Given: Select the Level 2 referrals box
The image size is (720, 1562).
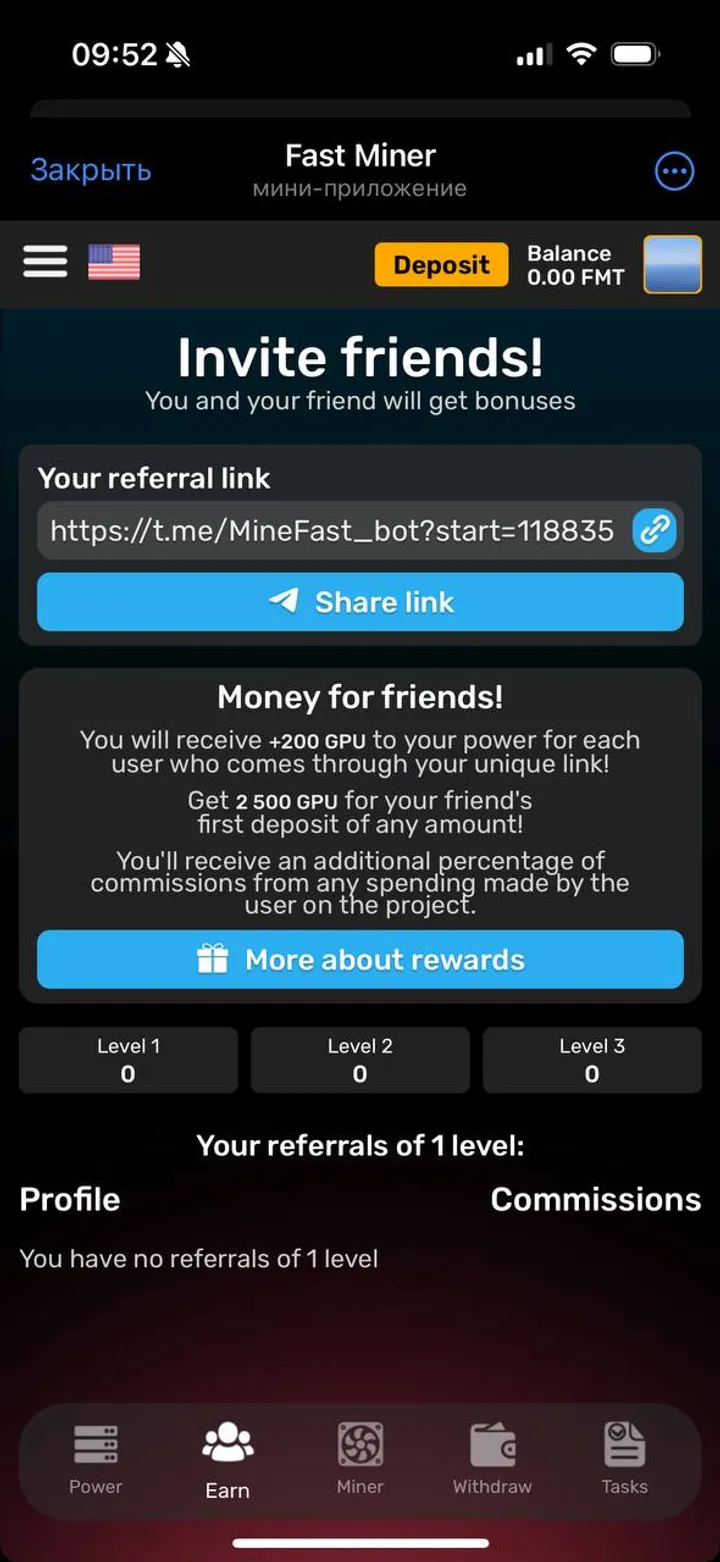Looking at the screenshot, I should click(x=360, y=1060).
